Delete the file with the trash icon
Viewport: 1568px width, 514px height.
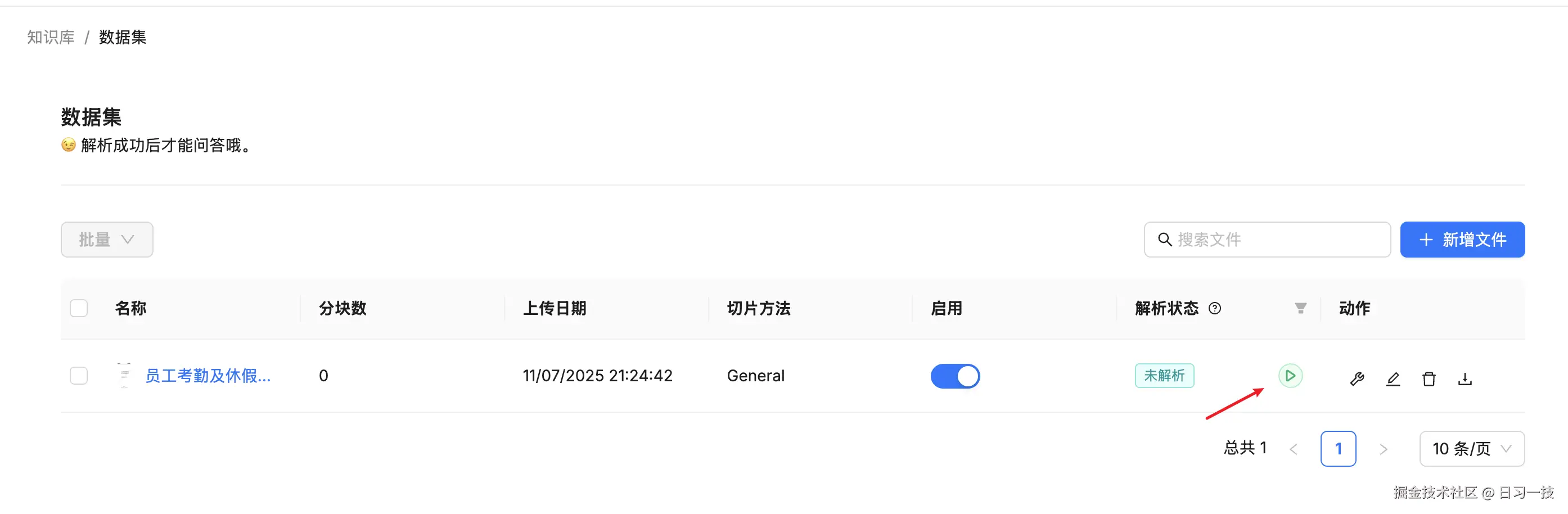pyautogui.click(x=1429, y=379)
